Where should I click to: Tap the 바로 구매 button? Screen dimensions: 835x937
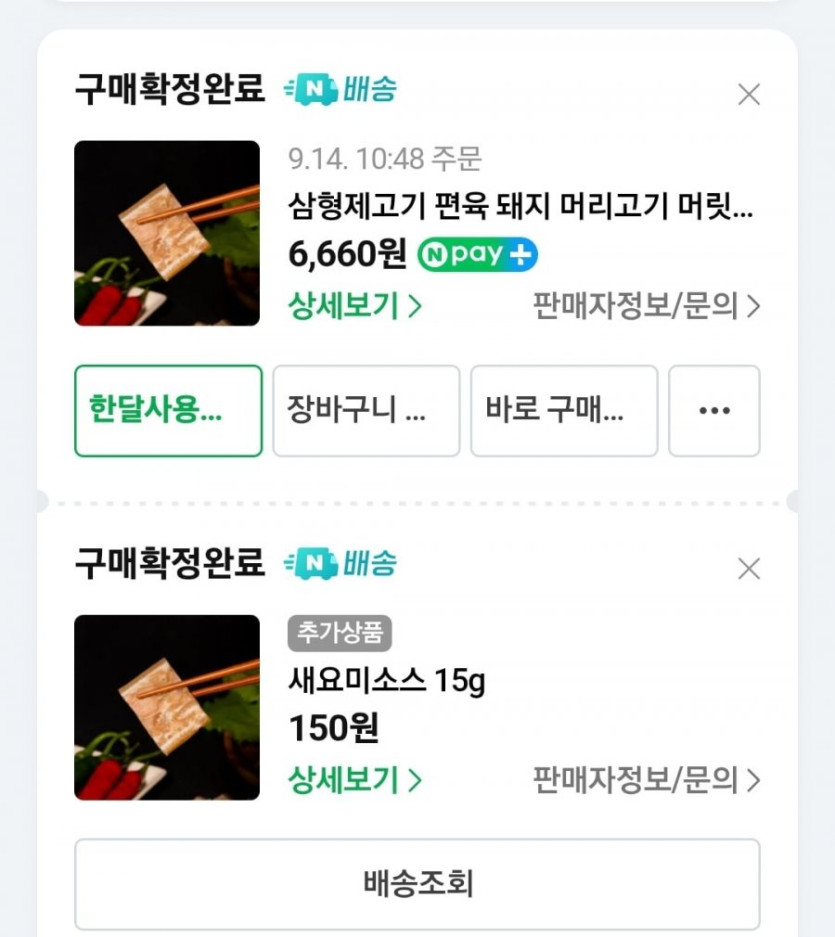[564, 411]
